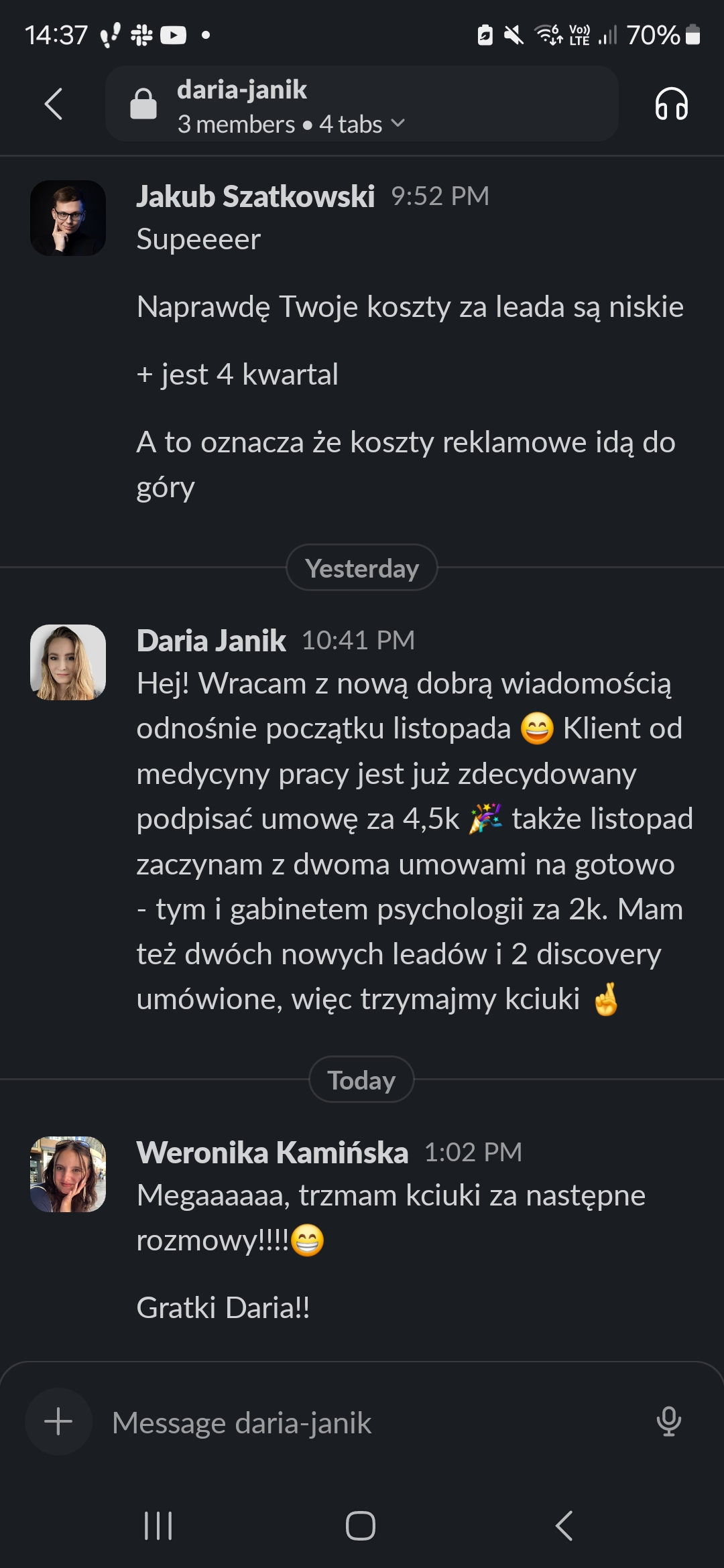Viewport: 724px width, 1568px height.
Task: Open Weronika Kamińska's profile picture
Action: tap(68, 1174)
